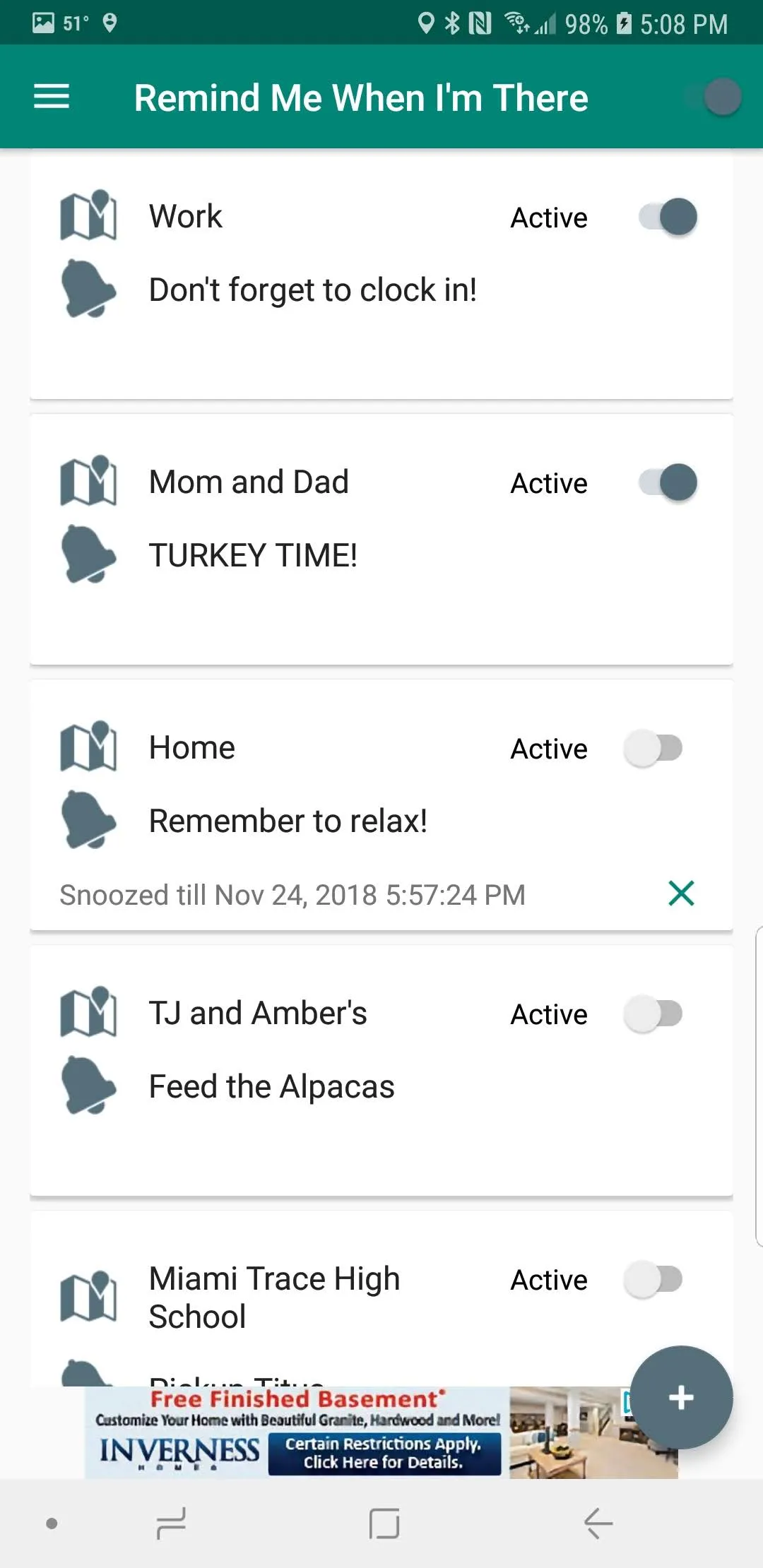Tap the plus button to add a reminder

(x=680, y=1396)
